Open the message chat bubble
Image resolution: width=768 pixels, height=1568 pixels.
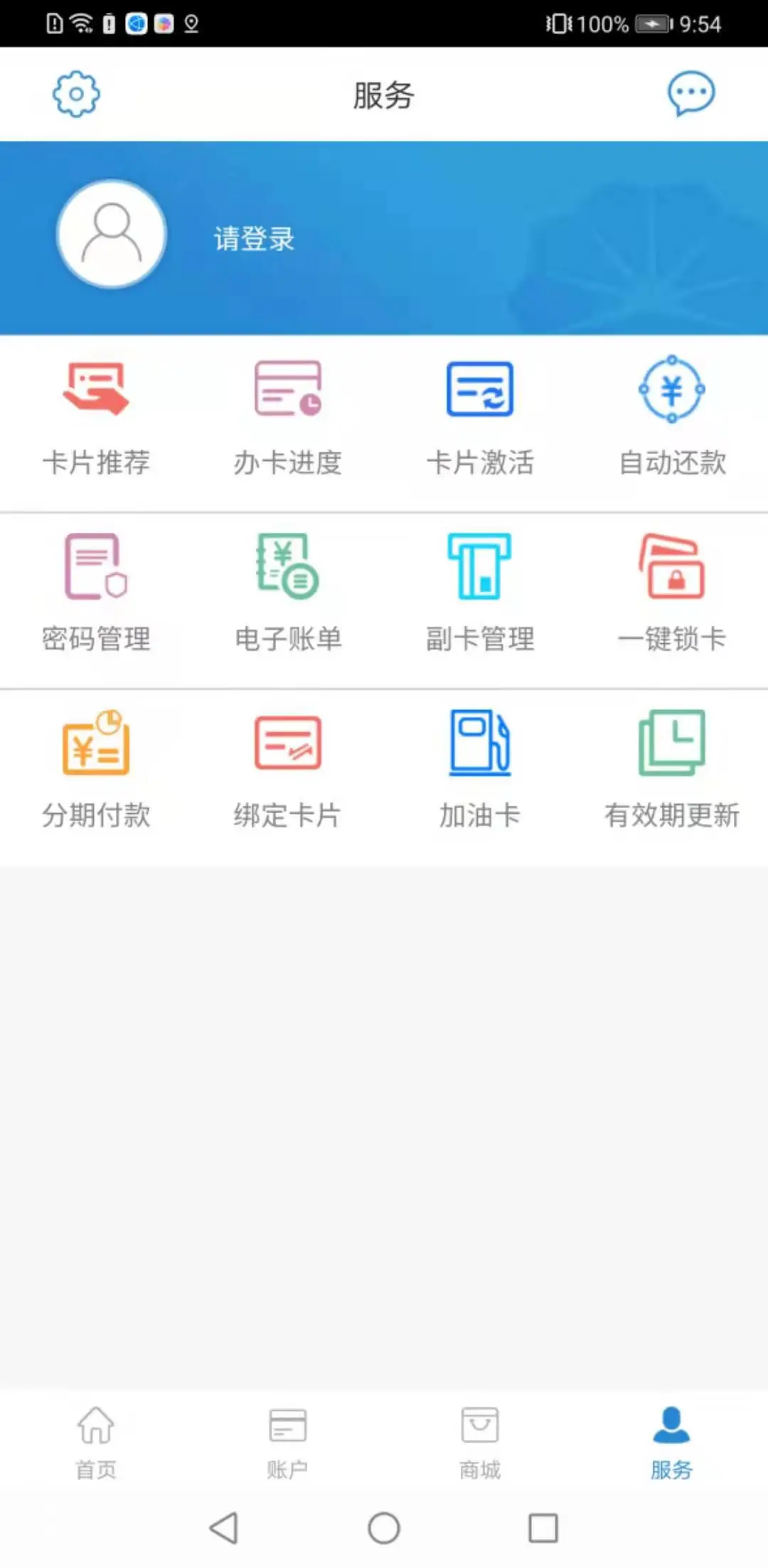(x=690, y=95)
